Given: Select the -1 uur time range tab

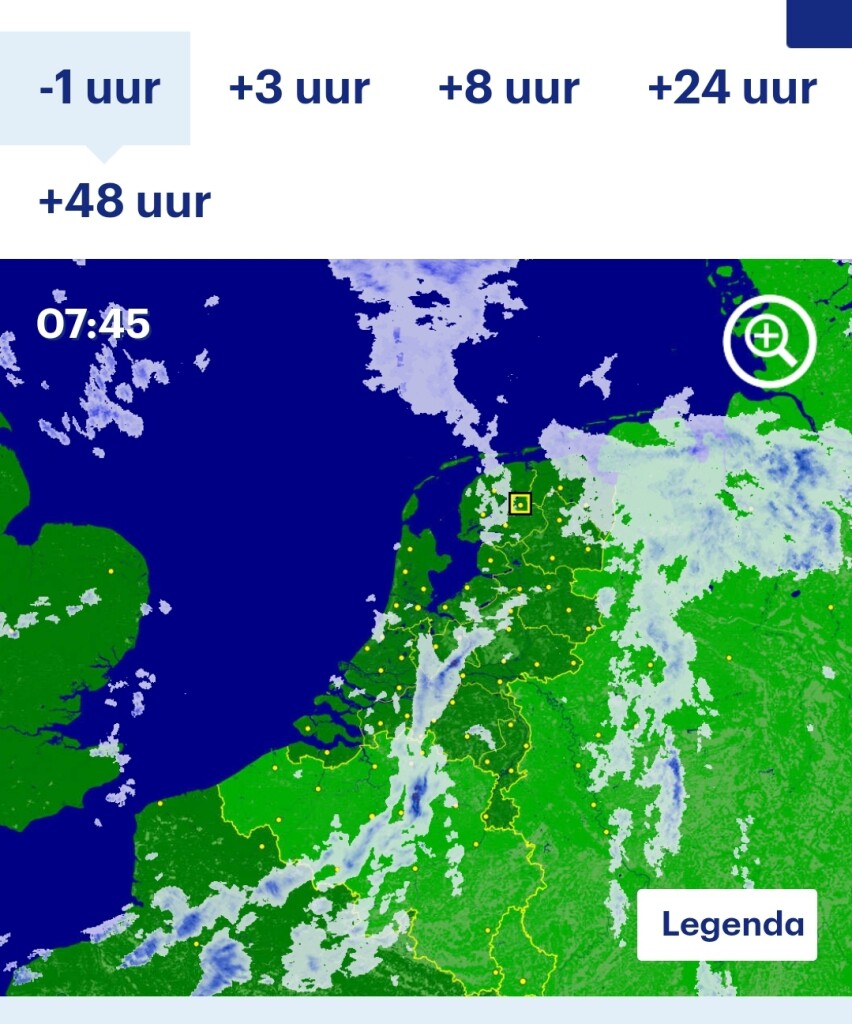Looking at the screenshot, I should [x=98, y=89].
